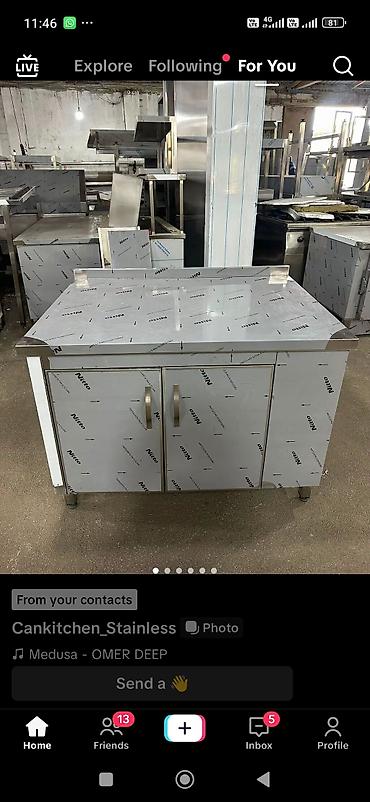370x802 pixels.
Task: Tap the Send a wave button
Action: click(x=153, y=683)
